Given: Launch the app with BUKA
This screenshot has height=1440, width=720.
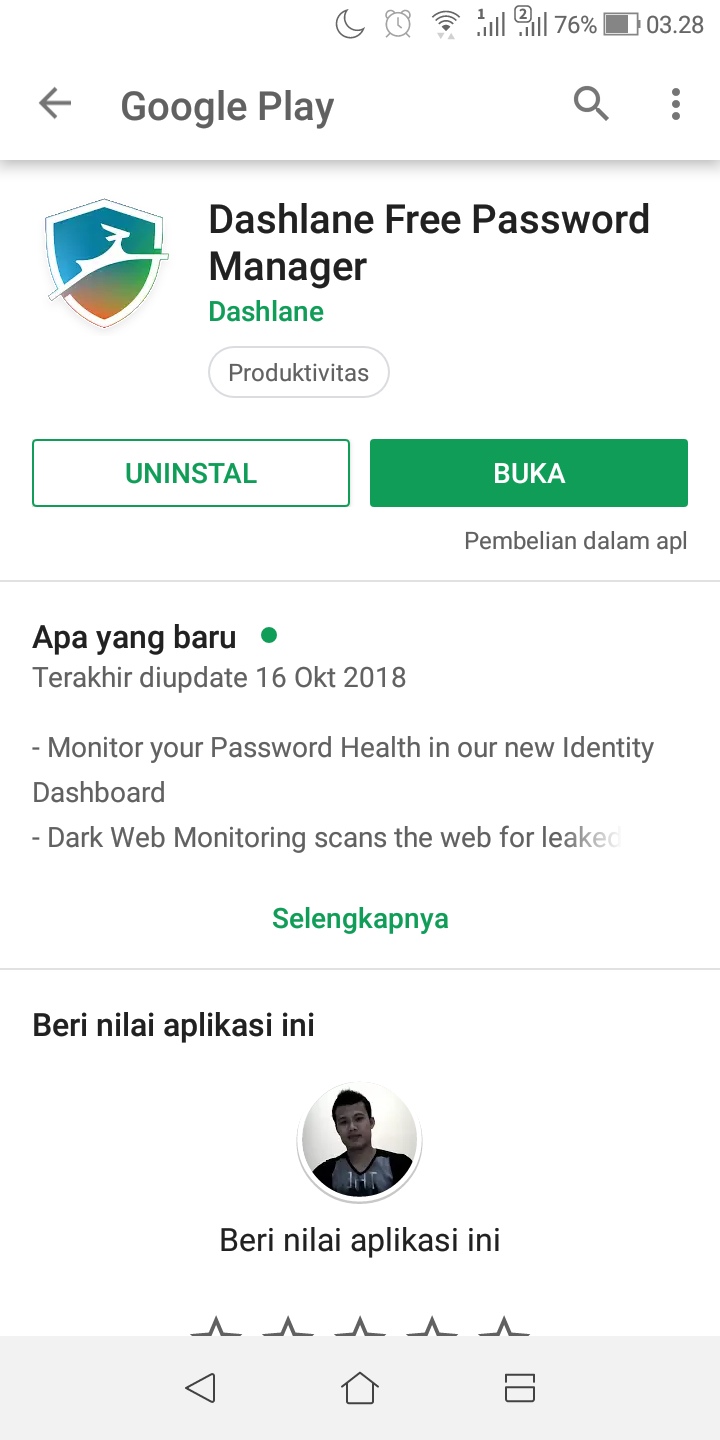Looking at the screenshot, I should click(x=528, y=473).
